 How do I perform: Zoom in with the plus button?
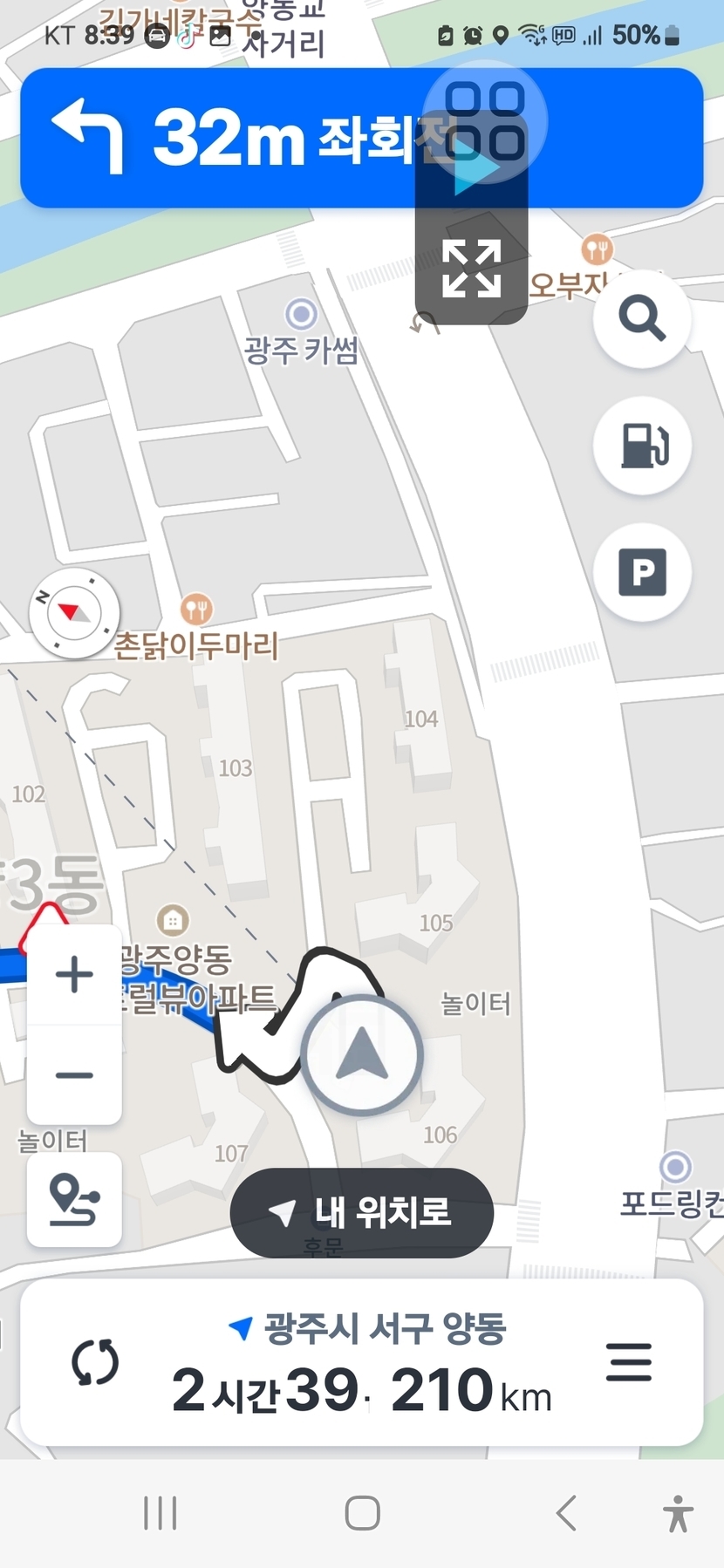74,974
